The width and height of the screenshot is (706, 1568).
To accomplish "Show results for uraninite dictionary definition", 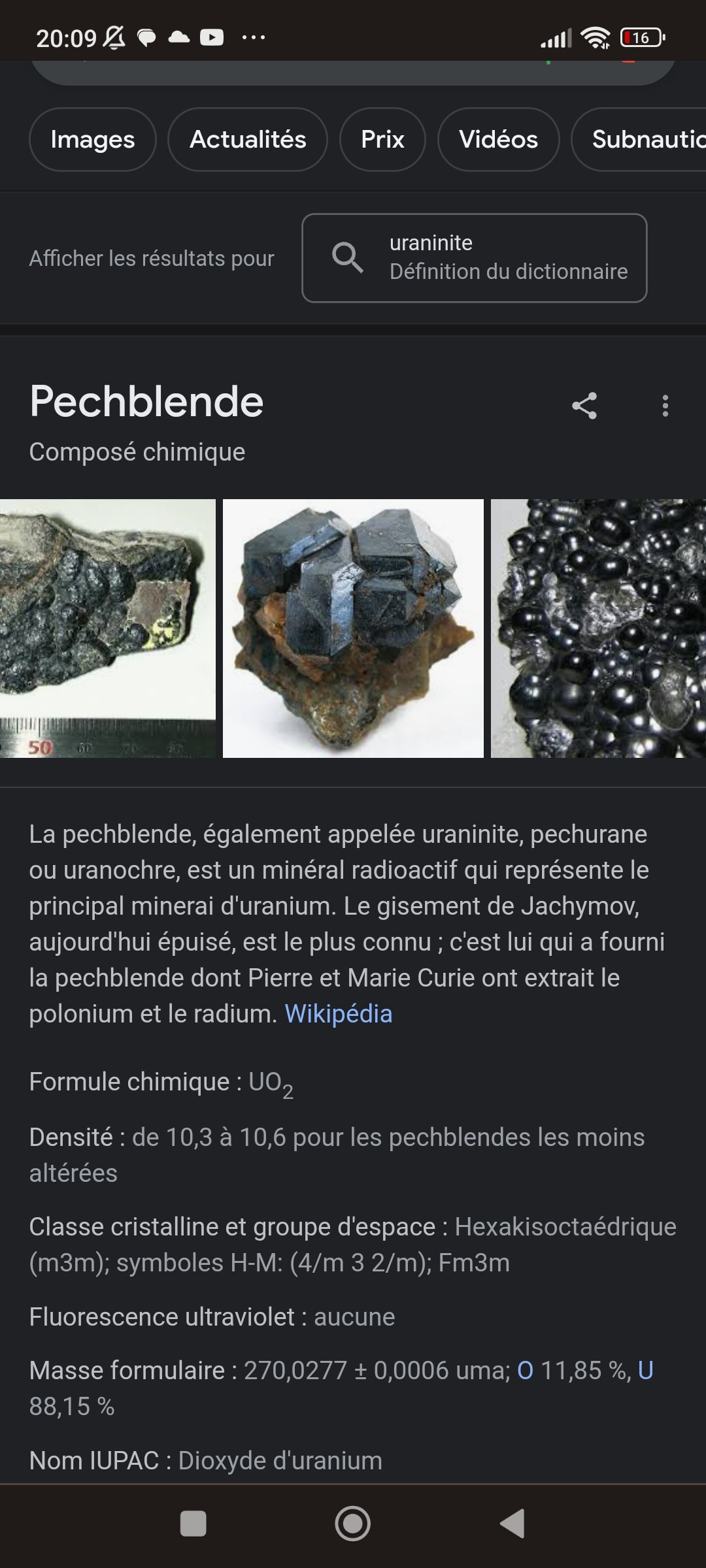I will click(x=475, y=258).
